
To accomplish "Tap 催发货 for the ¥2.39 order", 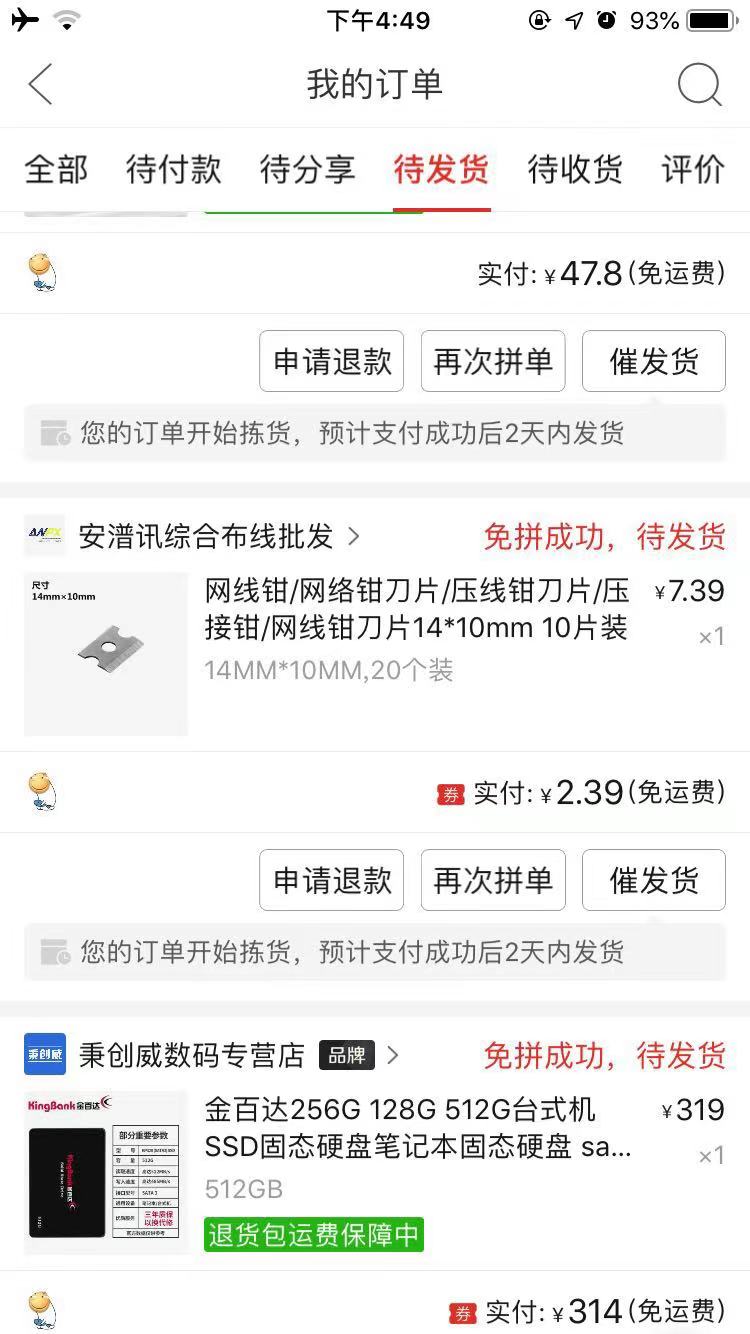I will [x=654, y=880].
